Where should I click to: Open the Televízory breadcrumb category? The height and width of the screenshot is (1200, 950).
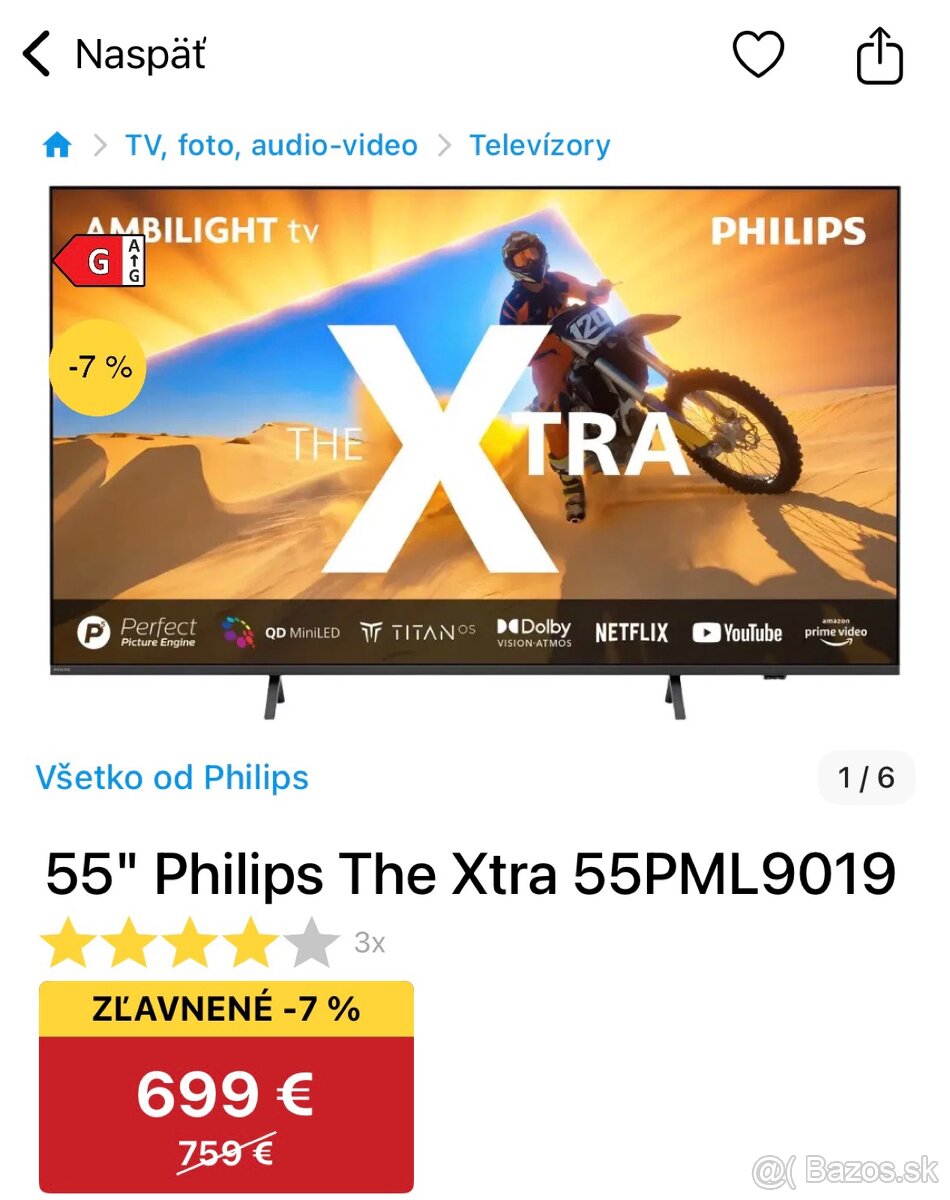pyautogui.click(x=540, y=145)
